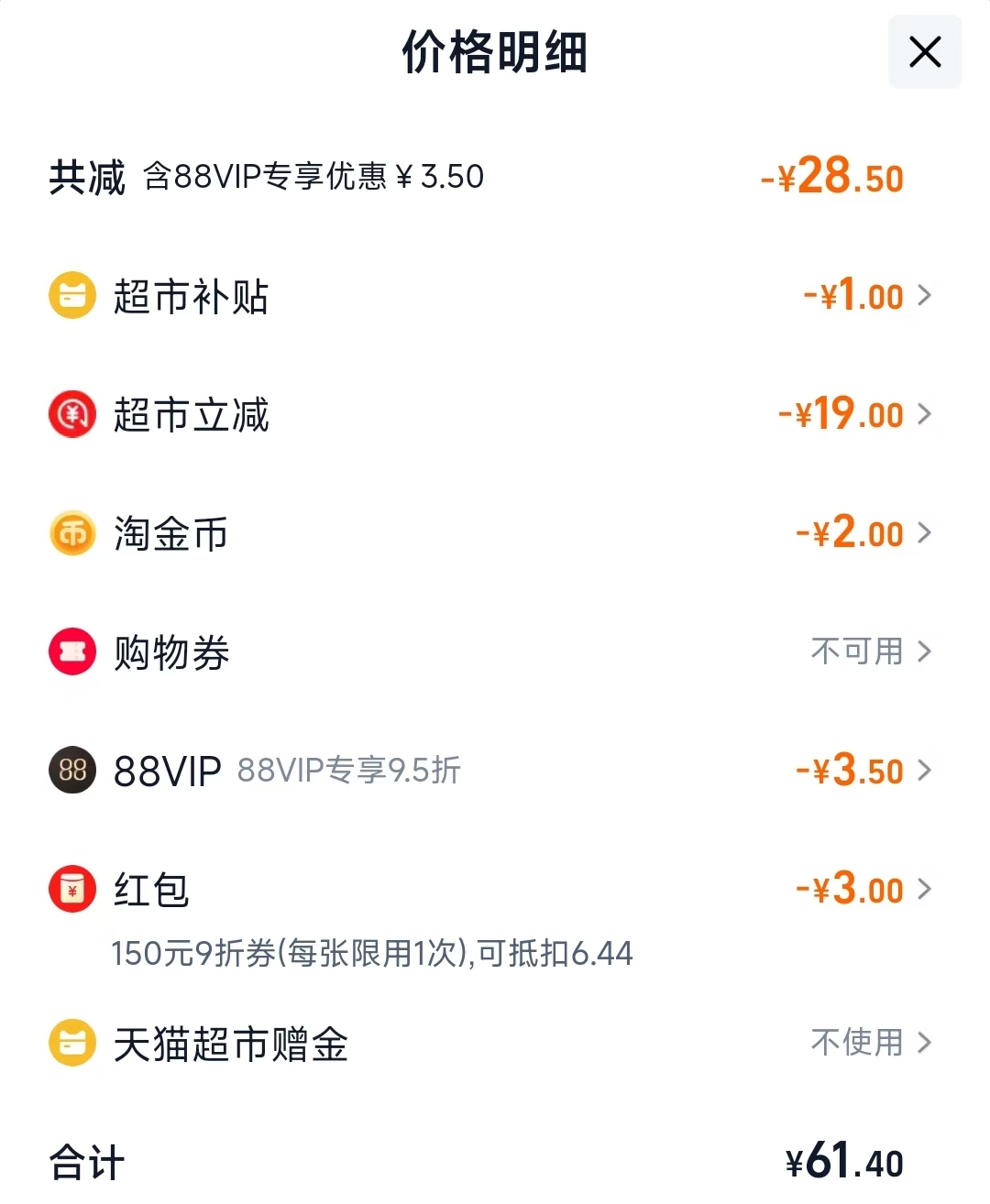Click the 购物券 red coupon icon
This screenshot has height=1204, width=990.
[72, 651]
